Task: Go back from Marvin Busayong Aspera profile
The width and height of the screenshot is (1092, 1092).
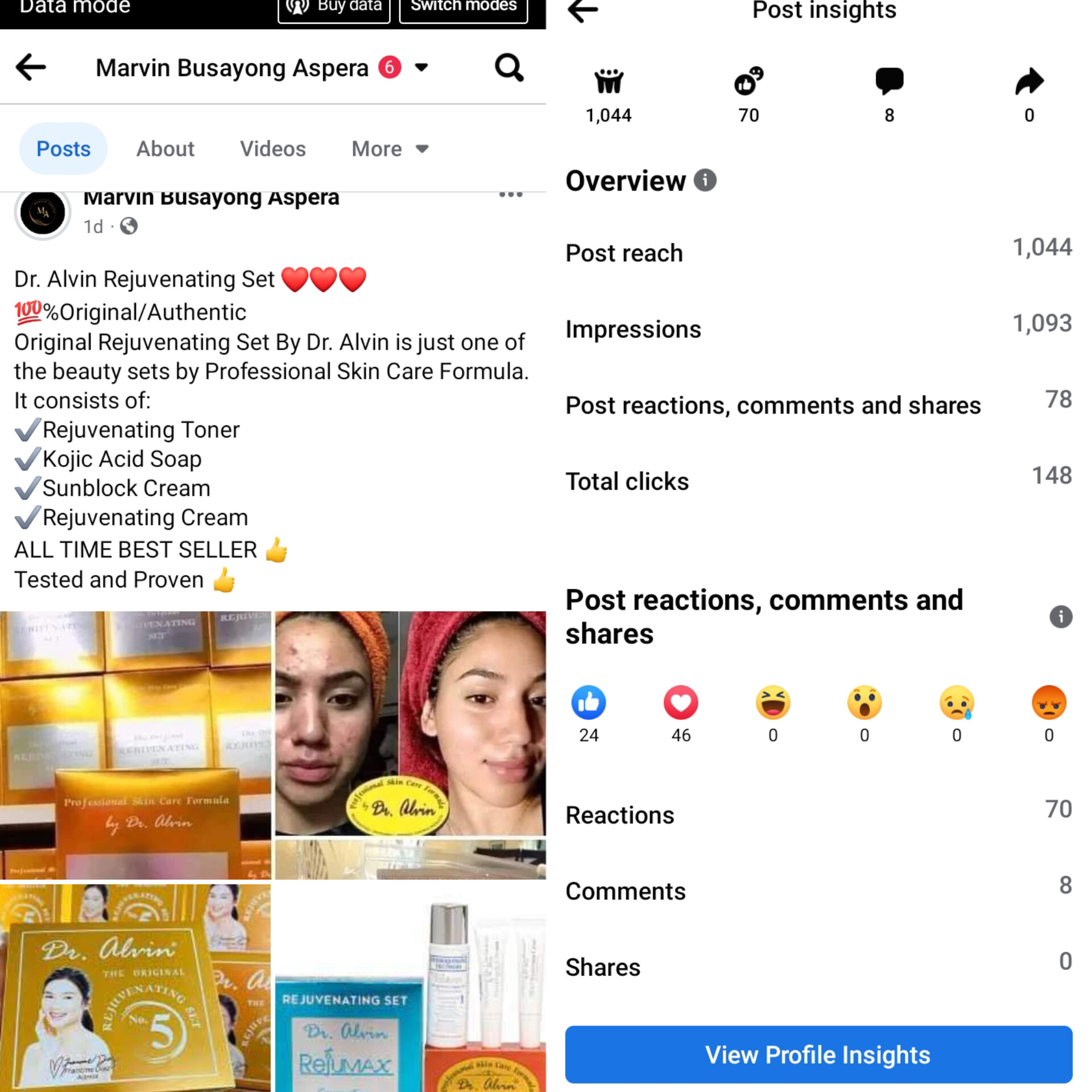Action: click(31, 68)
